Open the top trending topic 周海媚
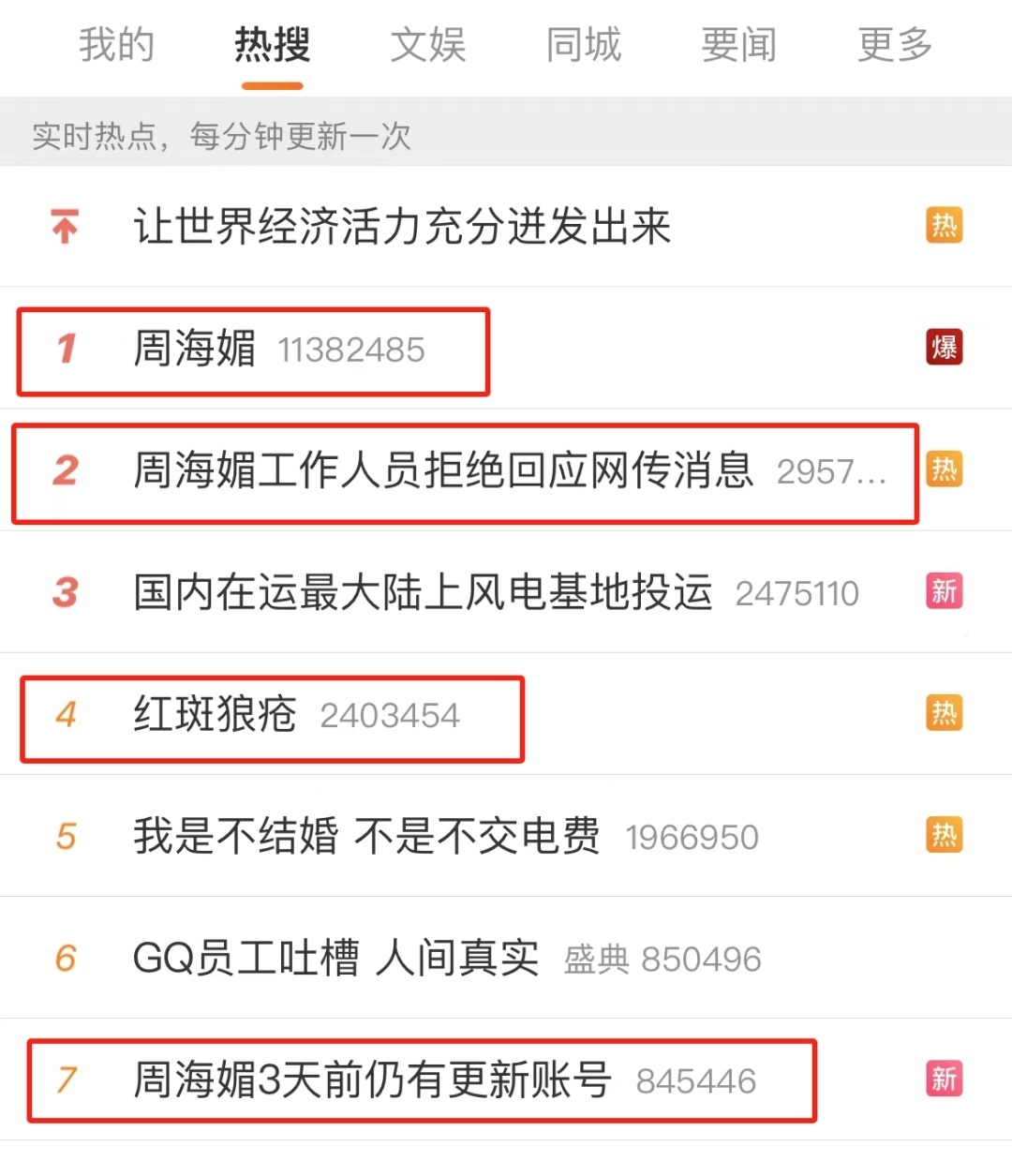Screen dimensions: 1012x1176 coord(195,349)
